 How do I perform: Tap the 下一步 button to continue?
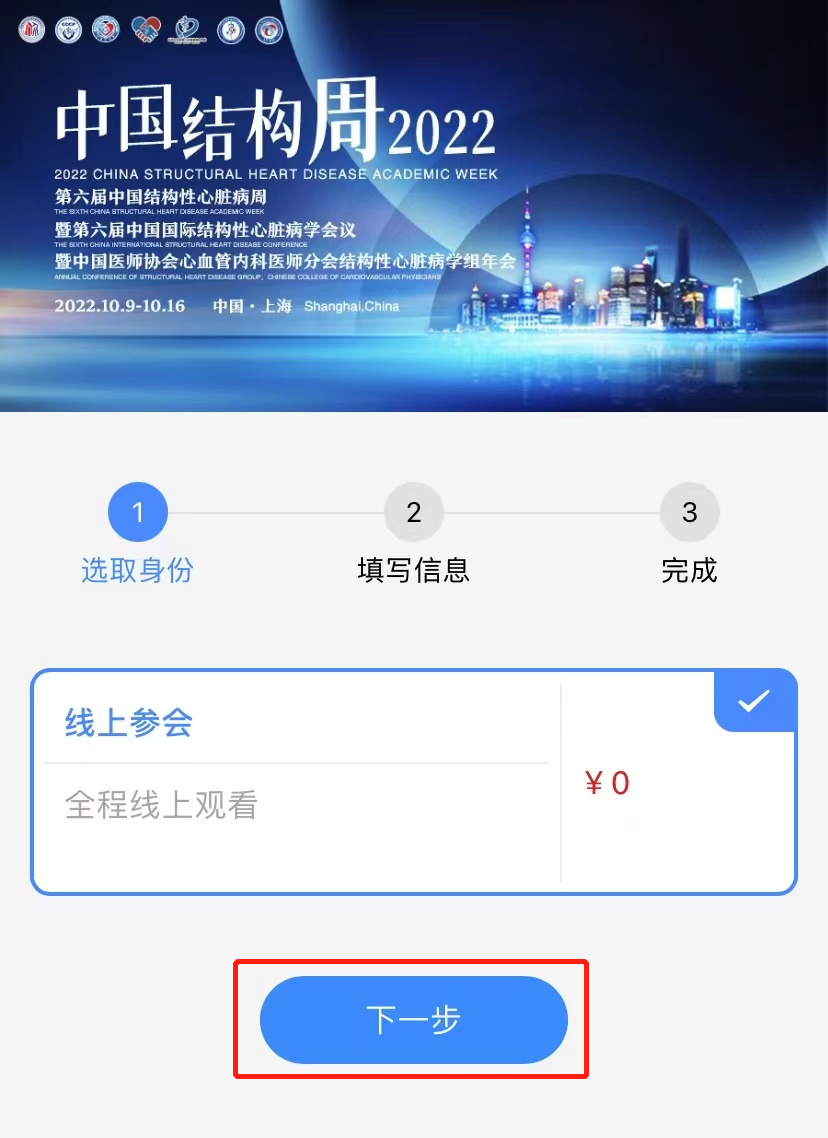413,1020
